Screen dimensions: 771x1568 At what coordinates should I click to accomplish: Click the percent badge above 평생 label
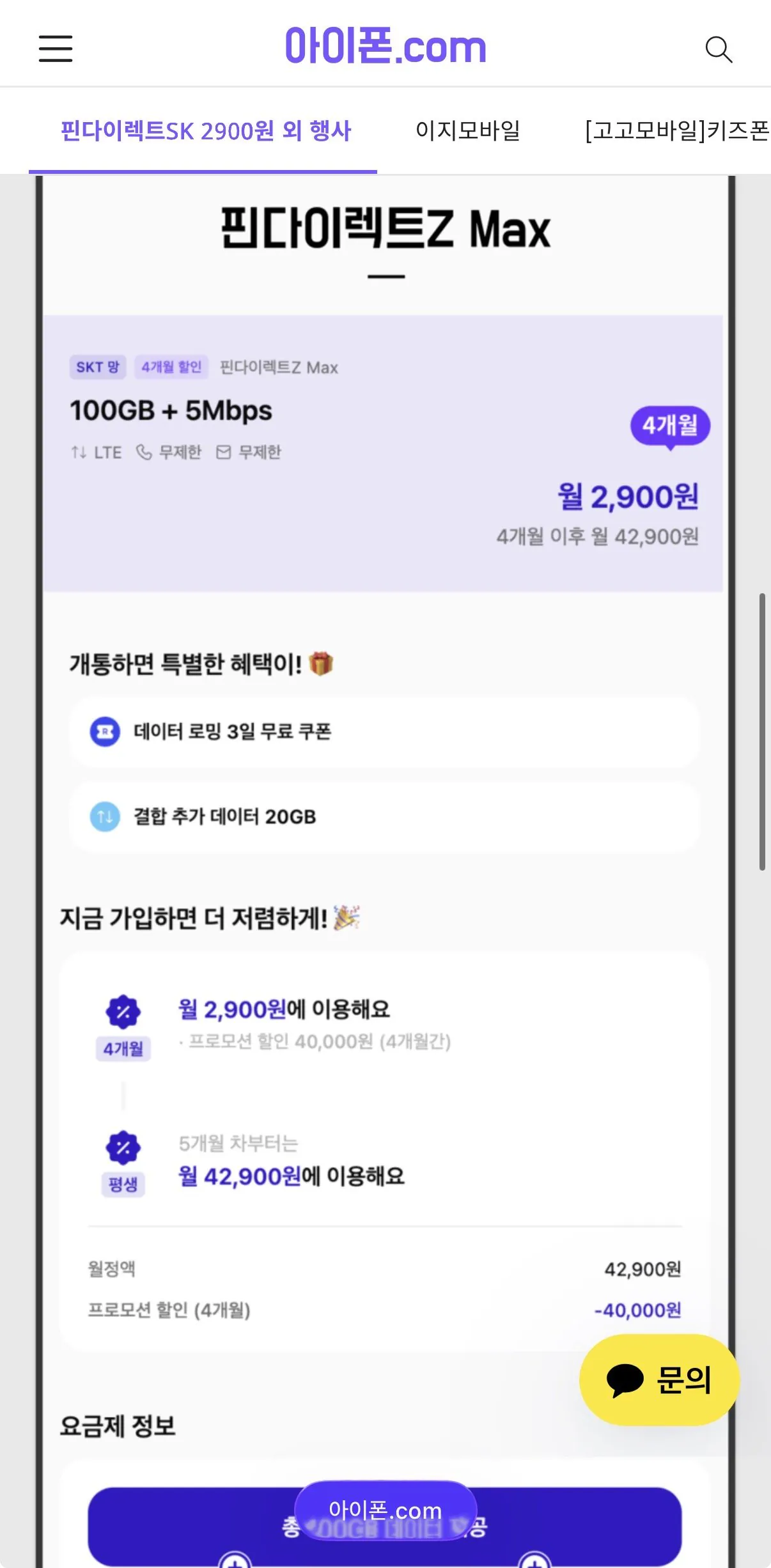123,1147
